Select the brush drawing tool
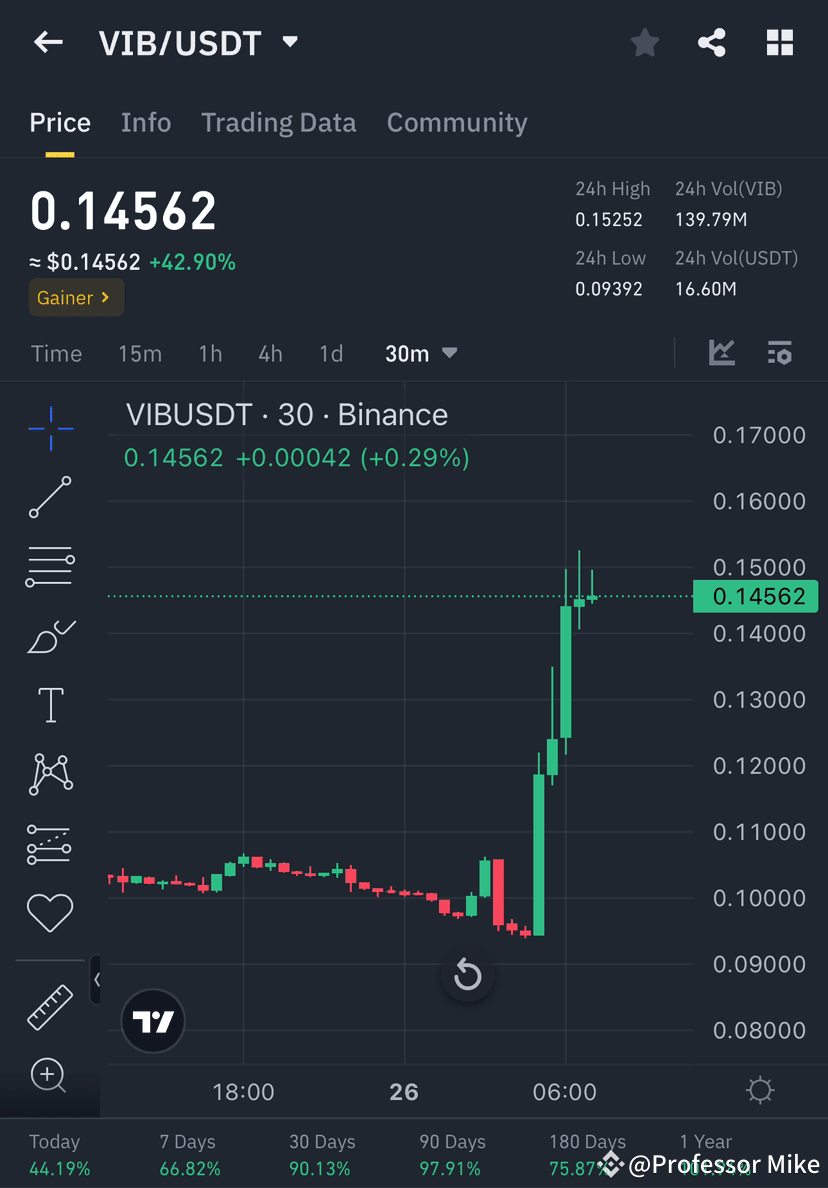Image resolution: width=828 pixels, height=1188 pixels. 50,636
